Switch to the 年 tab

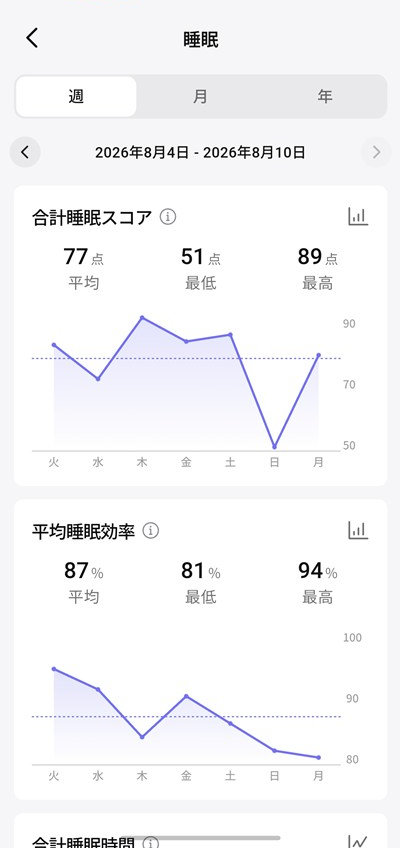coord(324,97)
